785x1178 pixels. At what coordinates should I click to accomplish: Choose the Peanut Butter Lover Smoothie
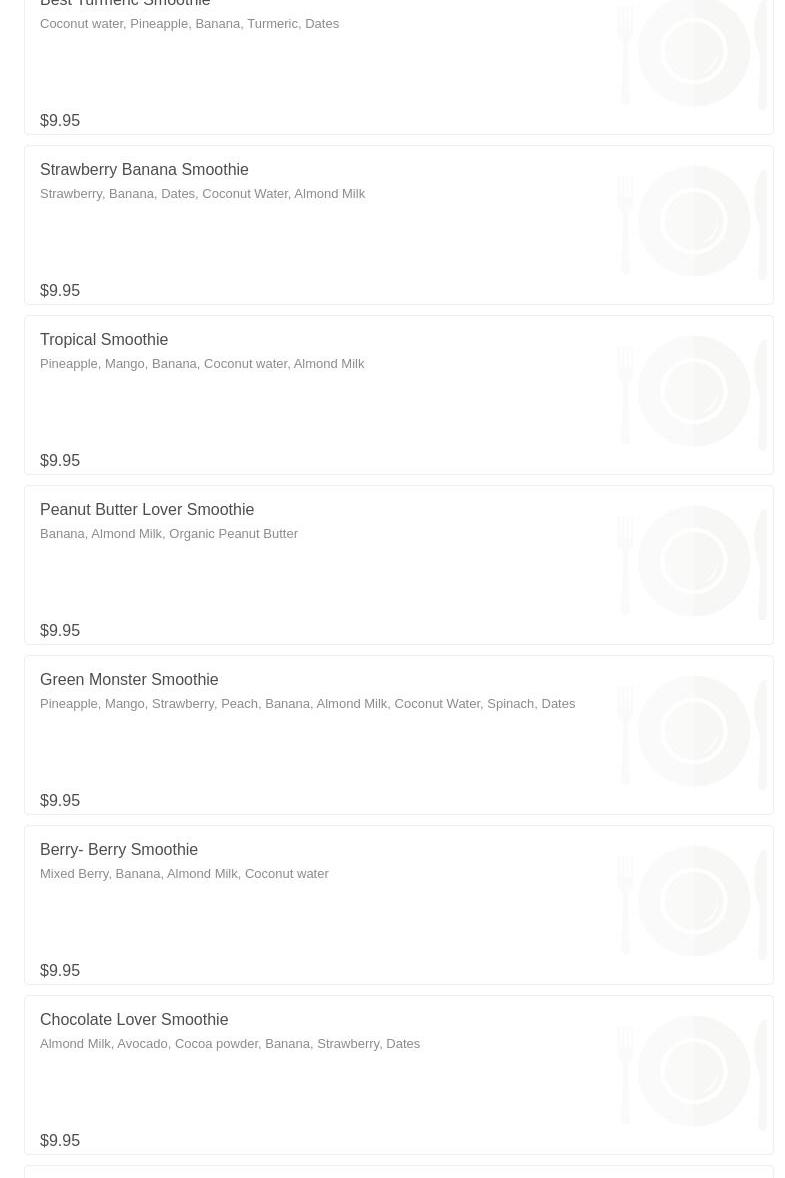click(x=147, y=510)
